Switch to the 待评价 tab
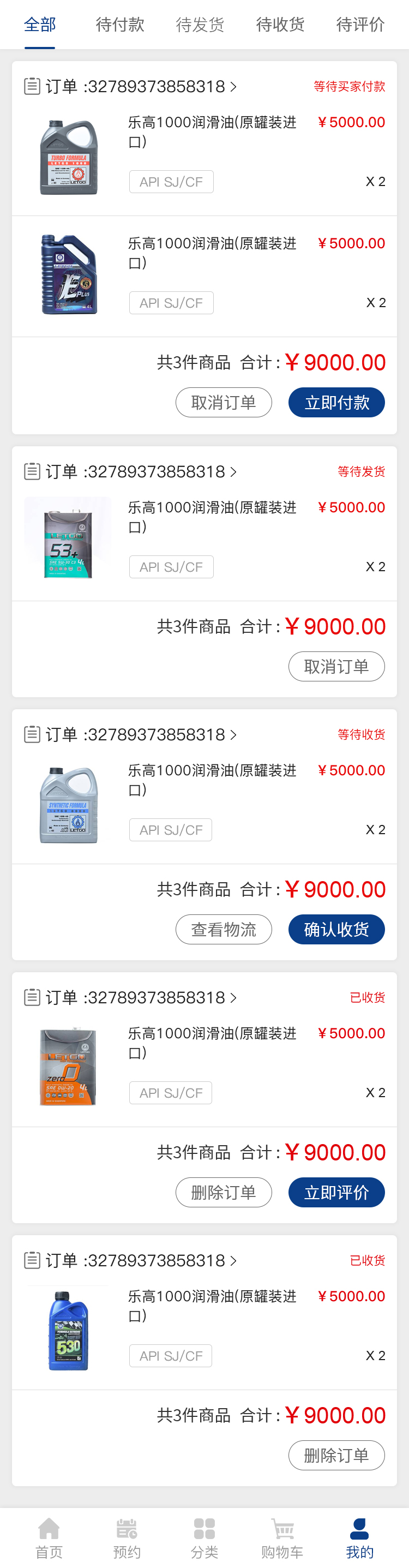409x1568 pixels. [360, 25]
